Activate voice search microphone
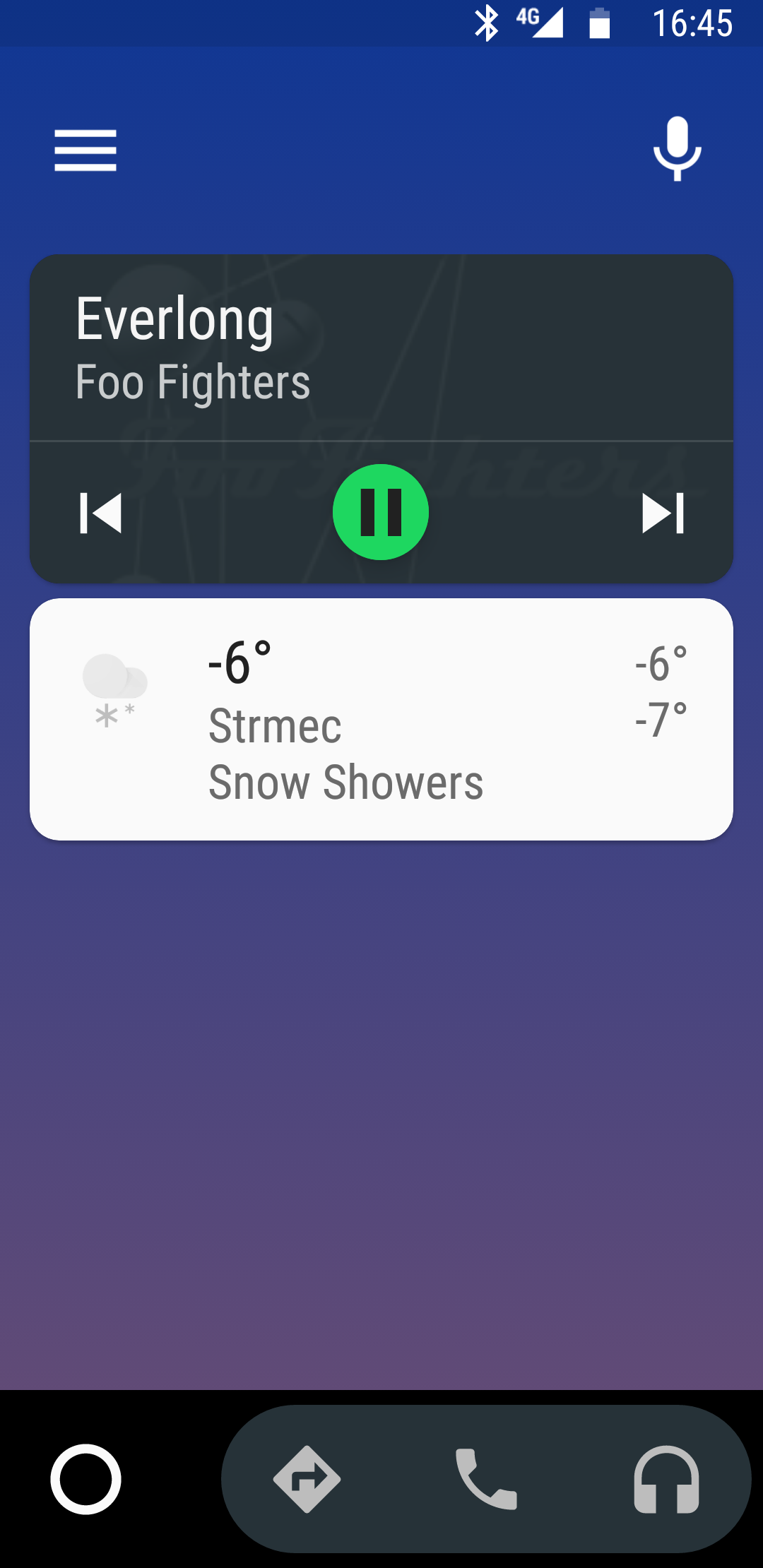Viewport: 763px width, 1568px height. coord(677,149)
